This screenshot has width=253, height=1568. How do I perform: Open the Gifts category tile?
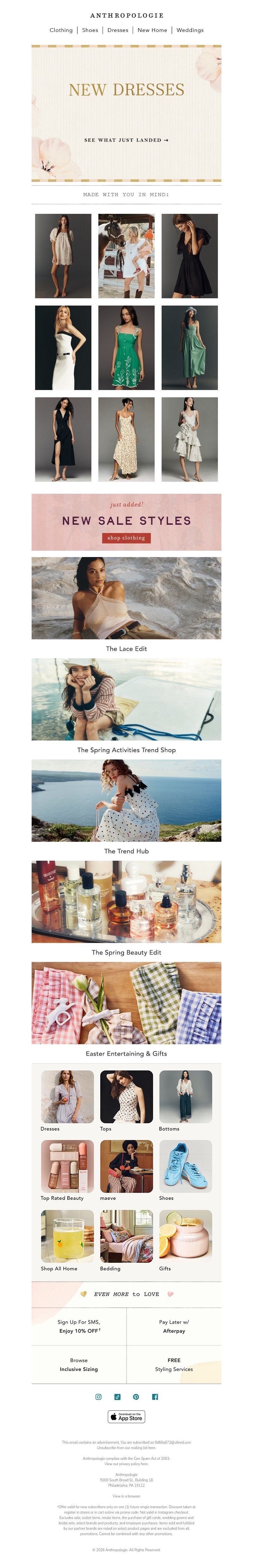tap(186, 1236)
